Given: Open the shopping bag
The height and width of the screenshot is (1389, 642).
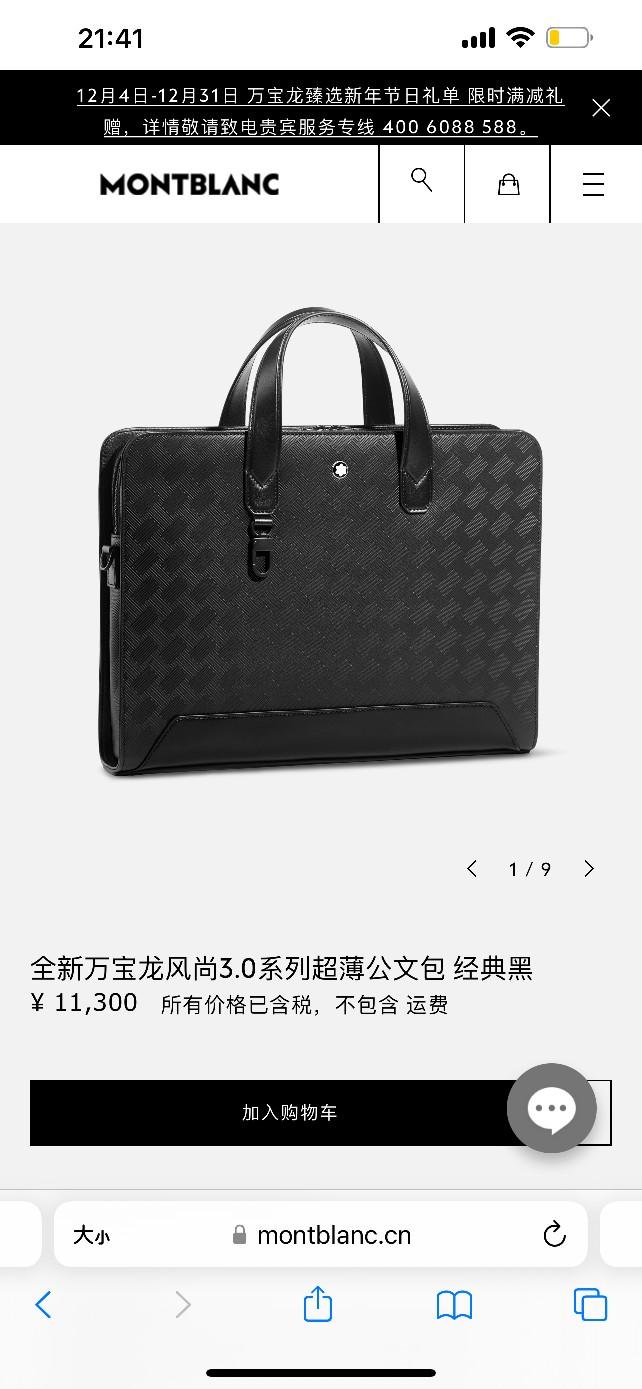Looking at the screenshot, I should [x=508, y=184].
